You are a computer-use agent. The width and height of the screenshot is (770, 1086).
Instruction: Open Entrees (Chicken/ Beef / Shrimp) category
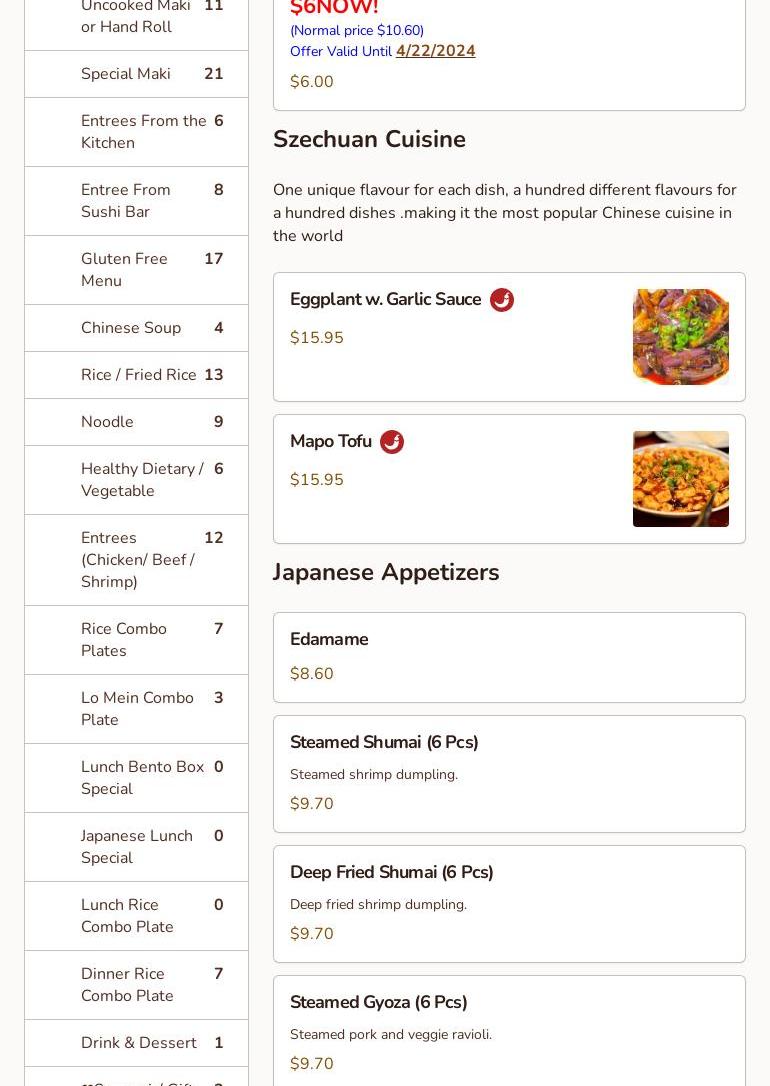[x=137, y=560]
